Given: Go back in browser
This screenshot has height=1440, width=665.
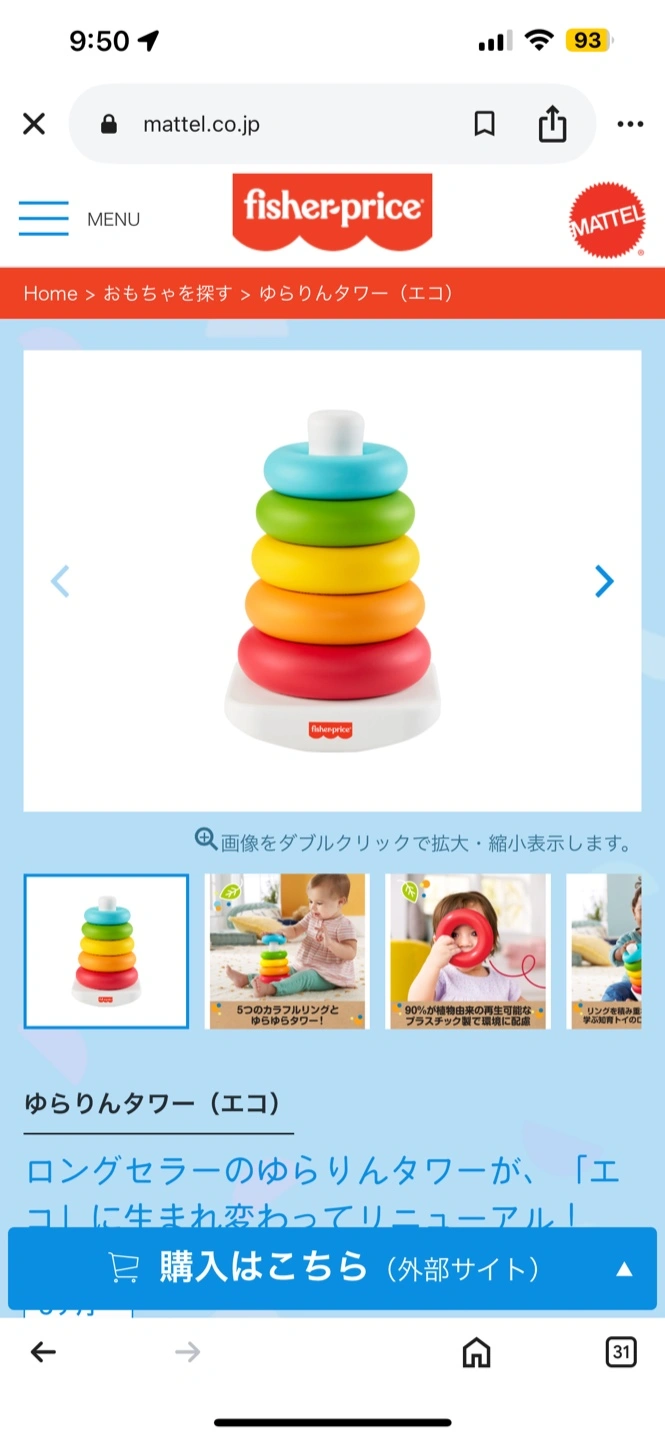Looking at the screenshot, I should (43, 1352).
